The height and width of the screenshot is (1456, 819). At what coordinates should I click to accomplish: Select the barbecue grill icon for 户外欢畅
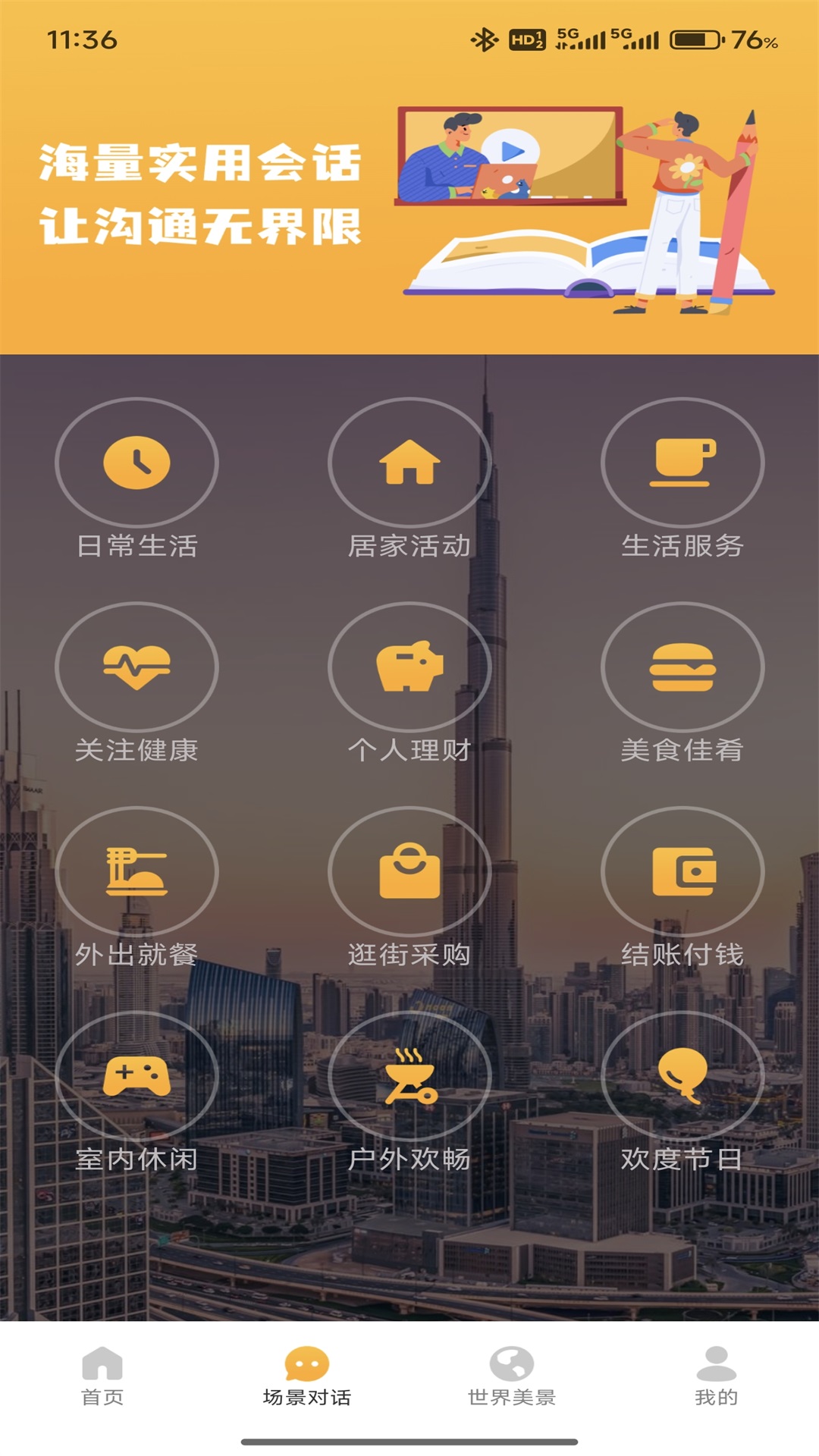[x=409, y=1075]
